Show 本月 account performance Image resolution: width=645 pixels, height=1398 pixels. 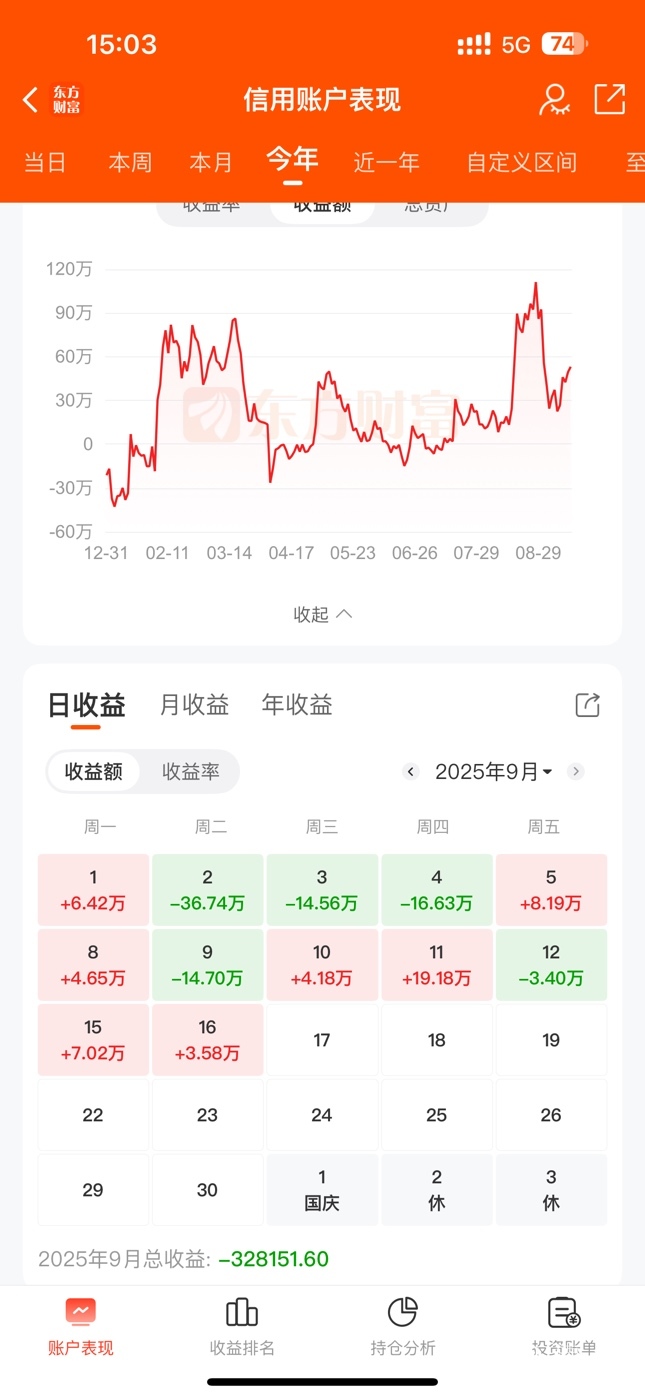point(211,162)
